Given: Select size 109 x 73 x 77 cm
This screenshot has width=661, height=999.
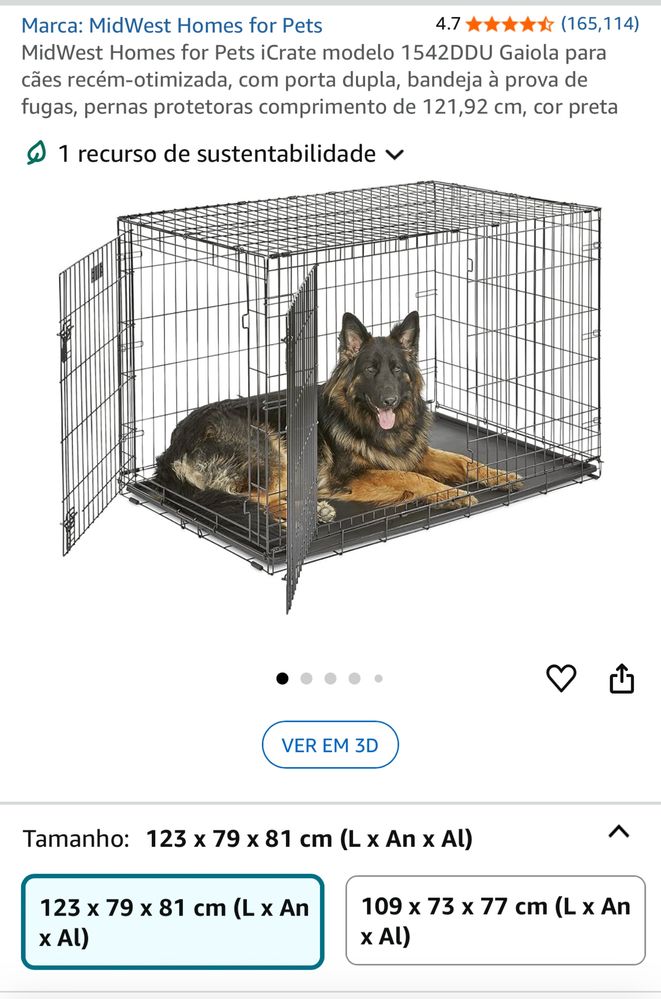Looking at the screenshot, I should pos(495,921).
